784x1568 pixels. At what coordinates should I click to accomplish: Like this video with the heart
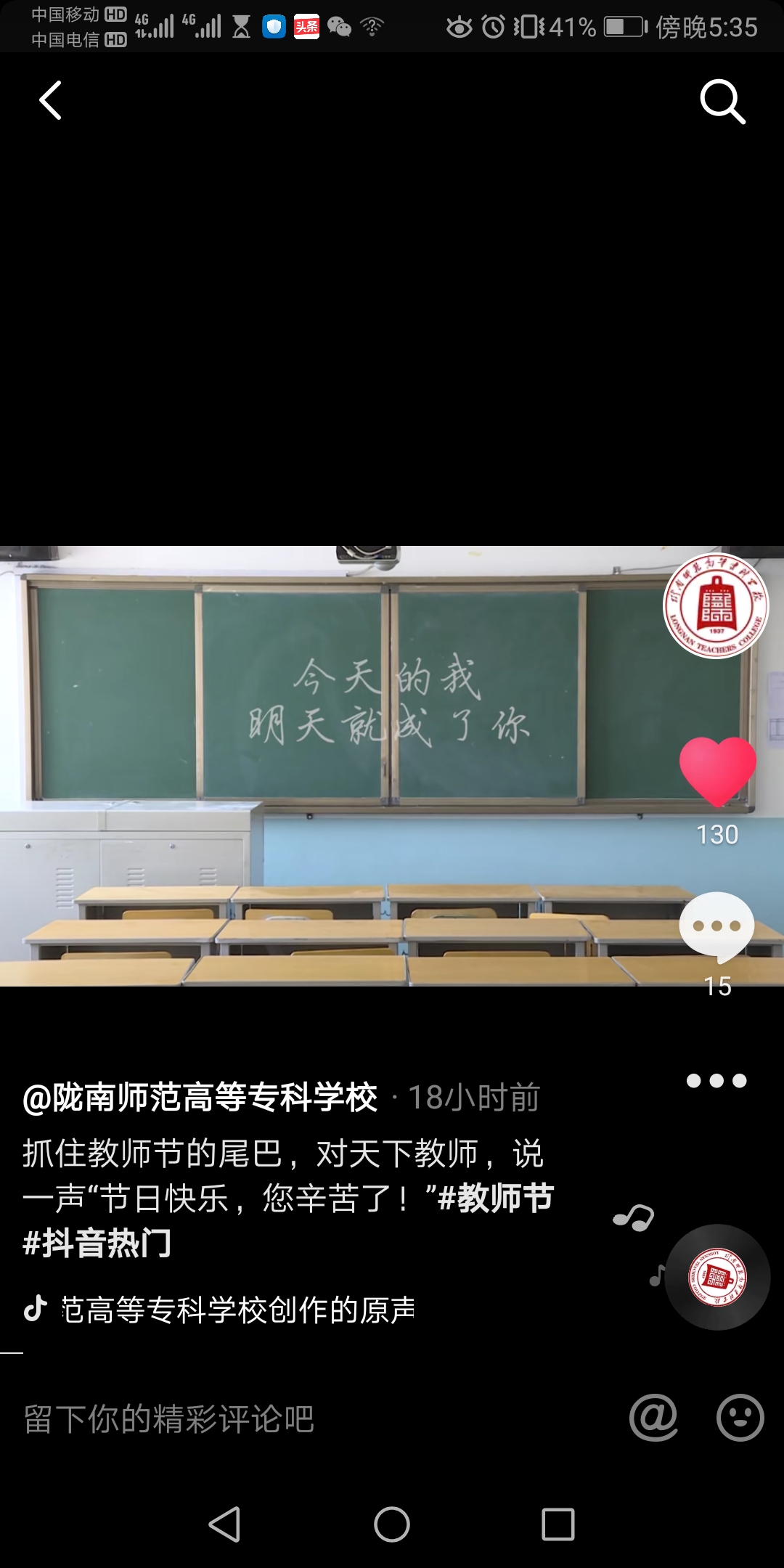click(x=717, y=772)
